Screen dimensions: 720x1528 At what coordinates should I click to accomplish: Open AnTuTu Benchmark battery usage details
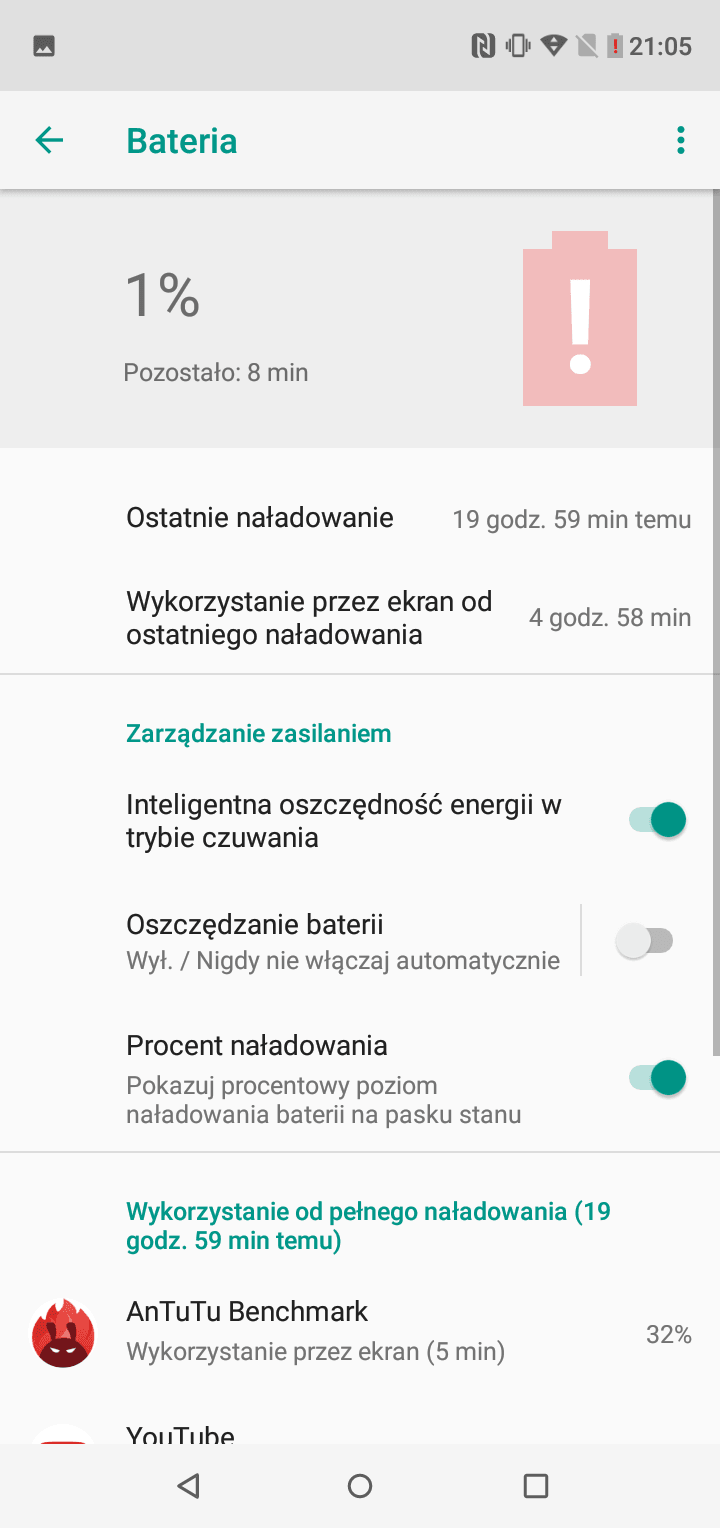pos(360,1333)
